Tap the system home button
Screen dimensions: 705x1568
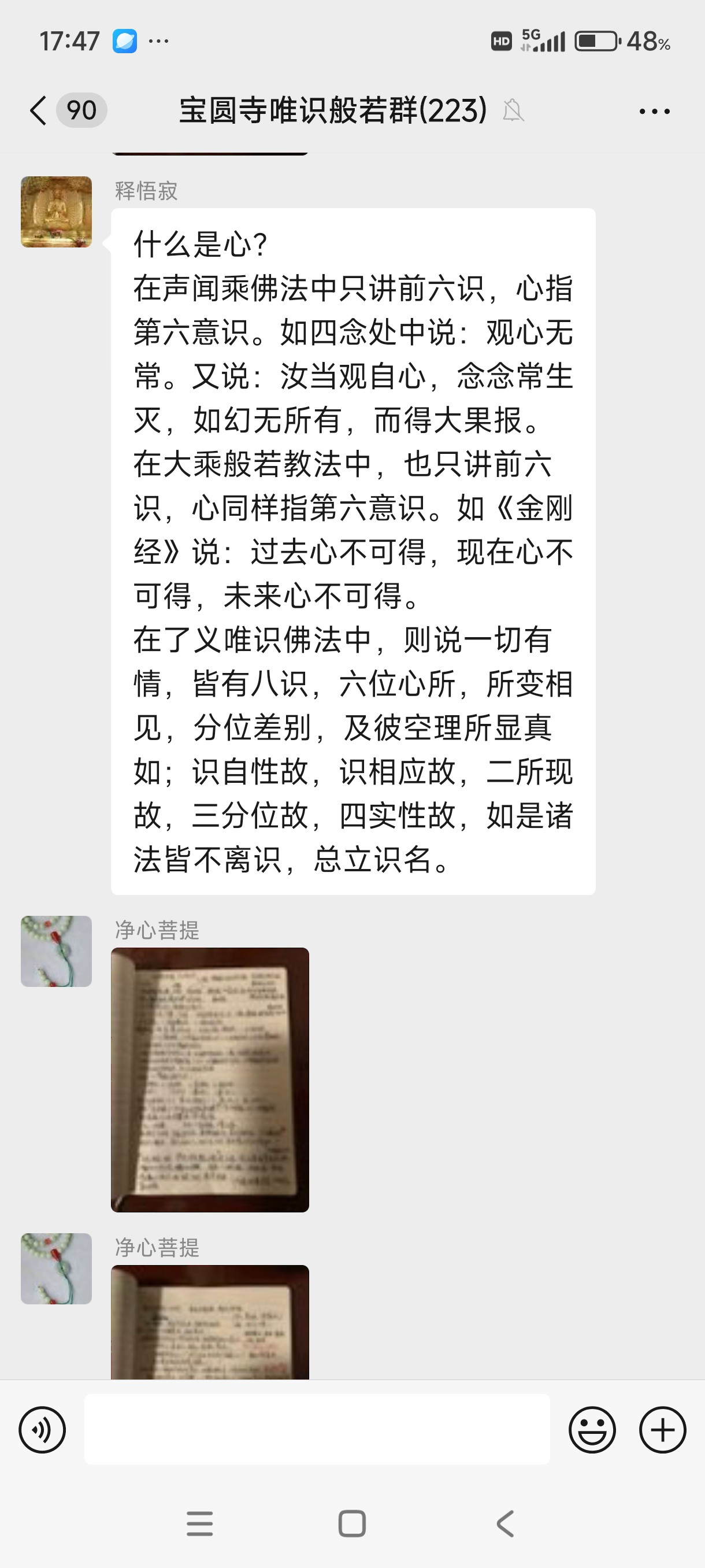pyautogui.click(x=352, y=1523)
